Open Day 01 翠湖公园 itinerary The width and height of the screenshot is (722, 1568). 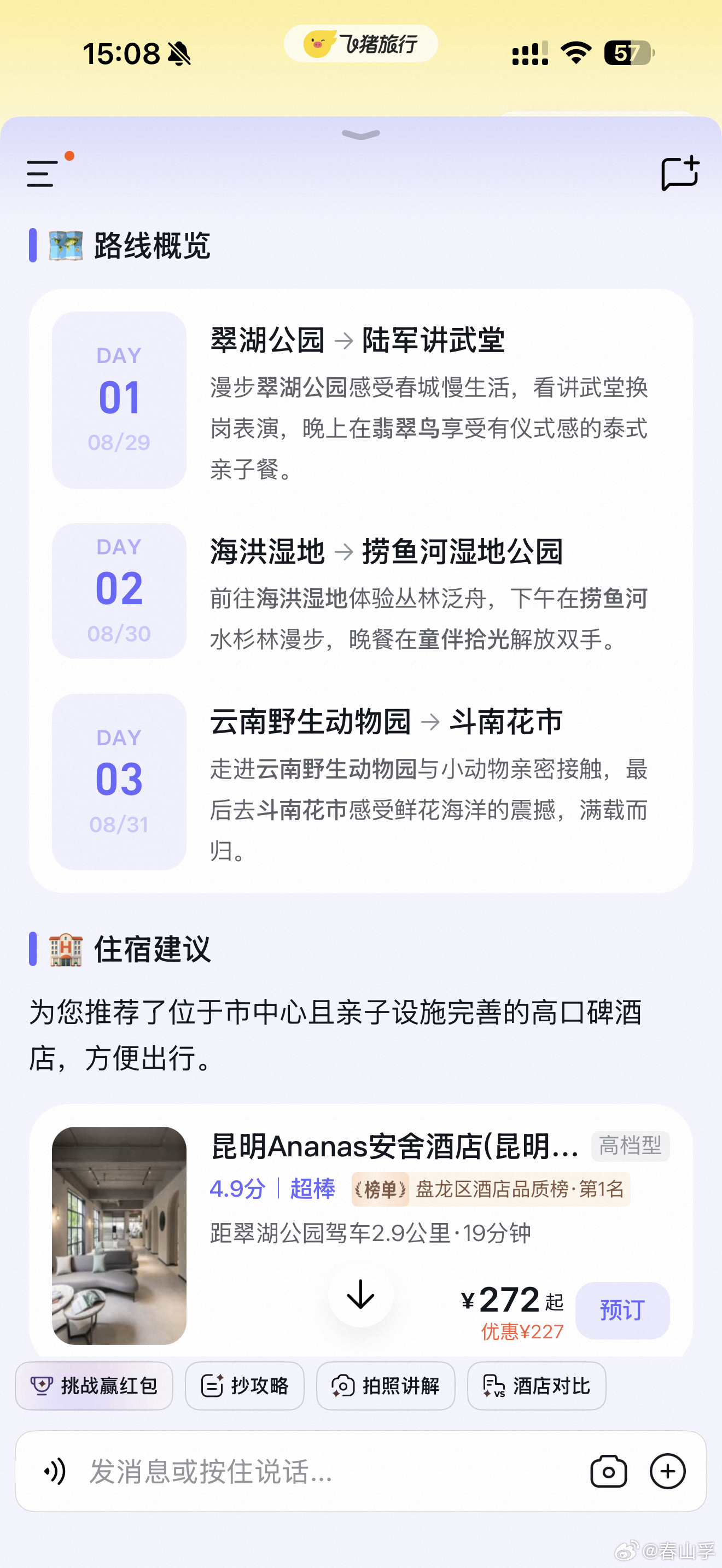click(361, 400)
